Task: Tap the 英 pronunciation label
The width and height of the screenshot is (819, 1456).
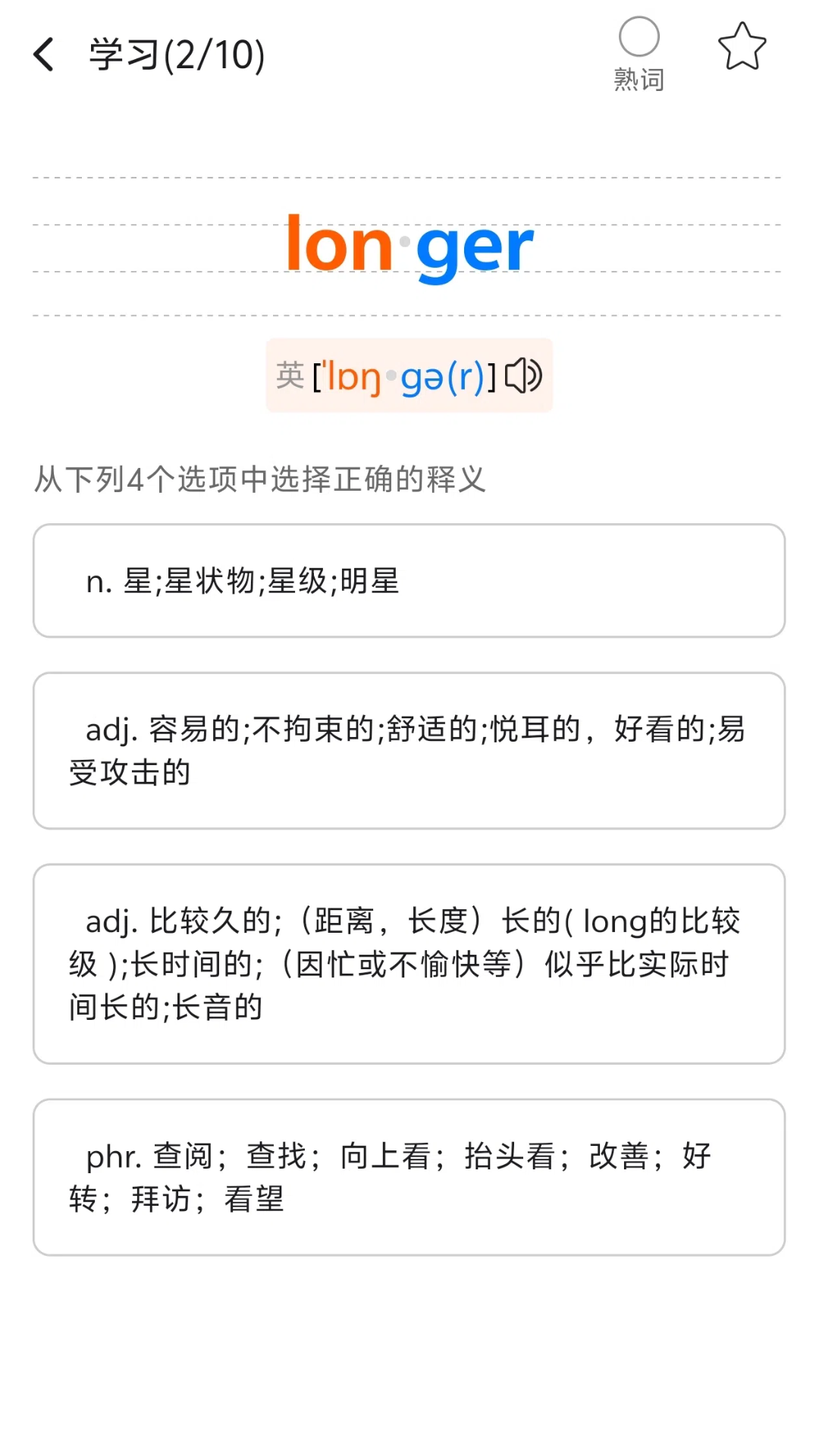Action: [291, 375]
